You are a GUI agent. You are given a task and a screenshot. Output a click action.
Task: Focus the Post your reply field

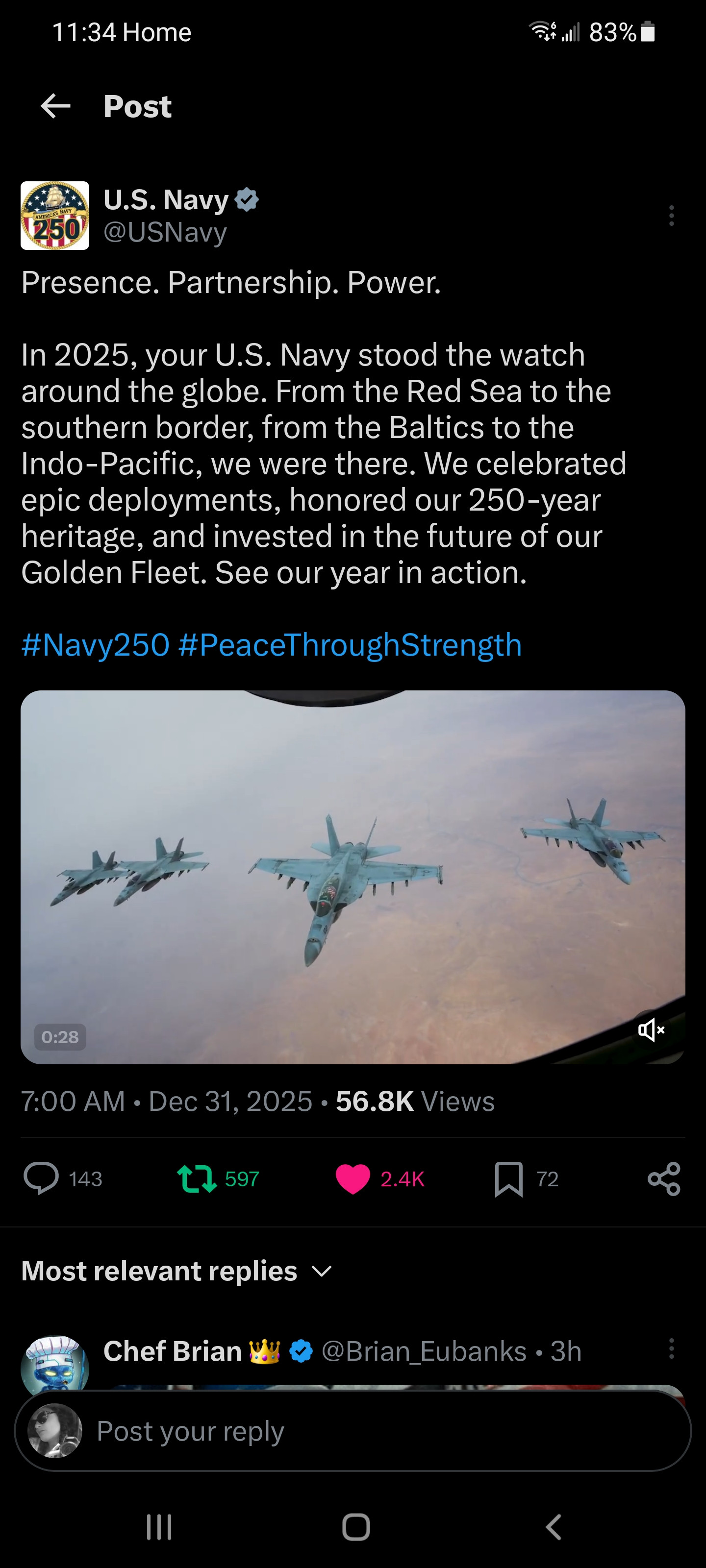pos(365,1430)
